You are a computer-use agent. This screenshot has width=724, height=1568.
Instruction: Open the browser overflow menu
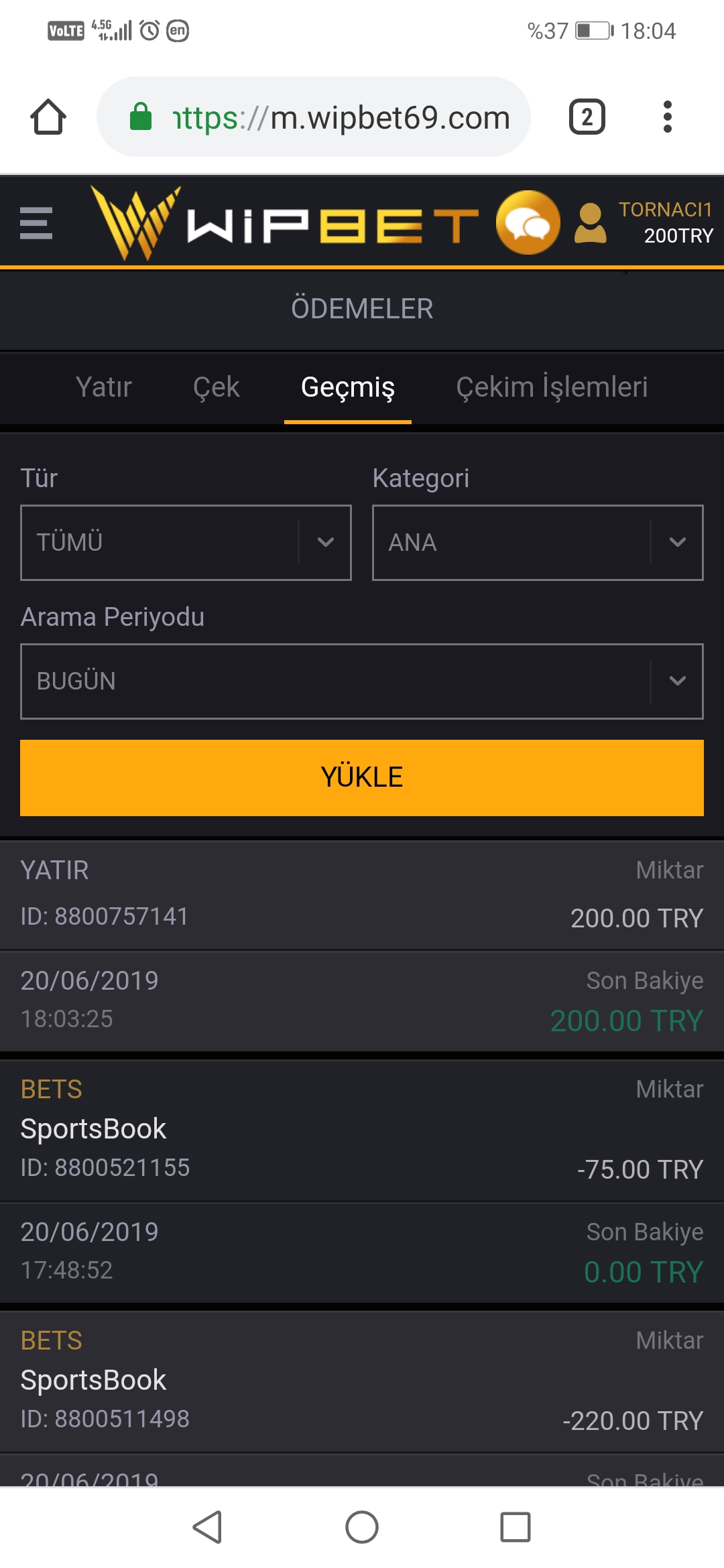click(667, 117)
